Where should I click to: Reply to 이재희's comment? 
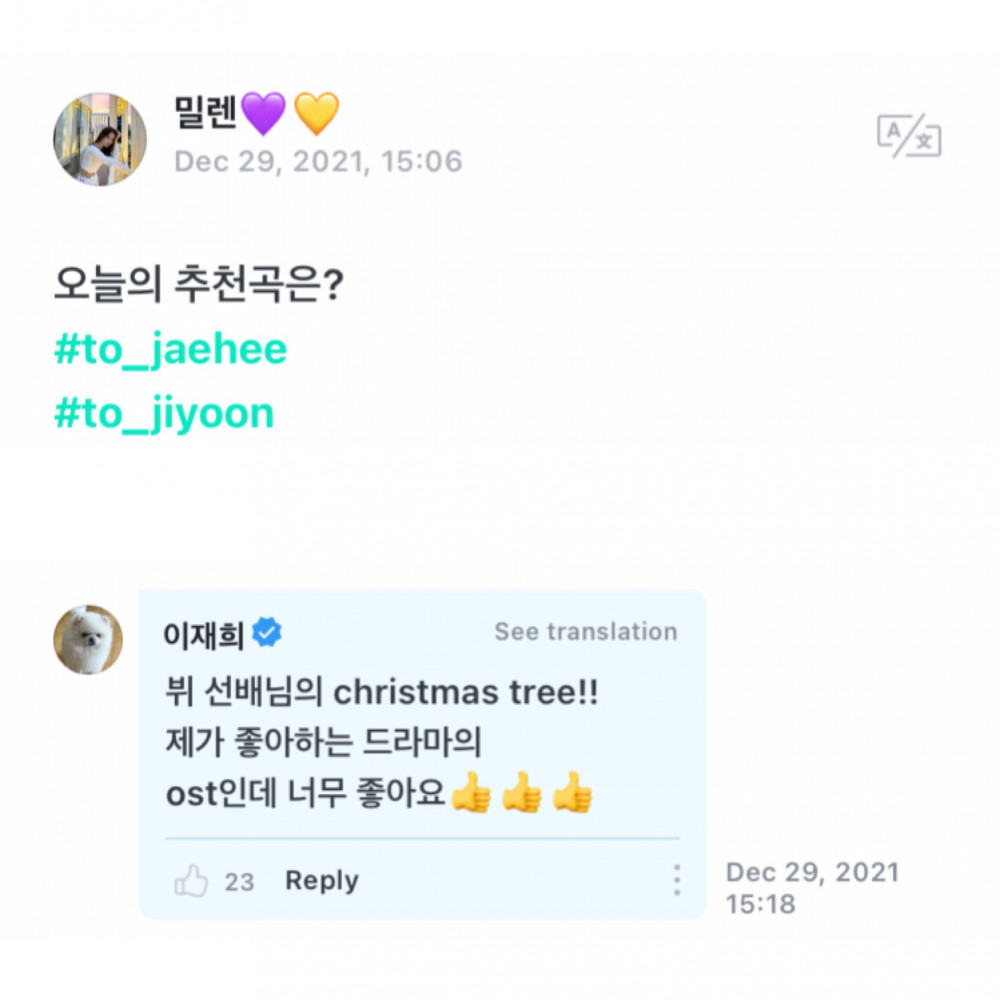321,881
